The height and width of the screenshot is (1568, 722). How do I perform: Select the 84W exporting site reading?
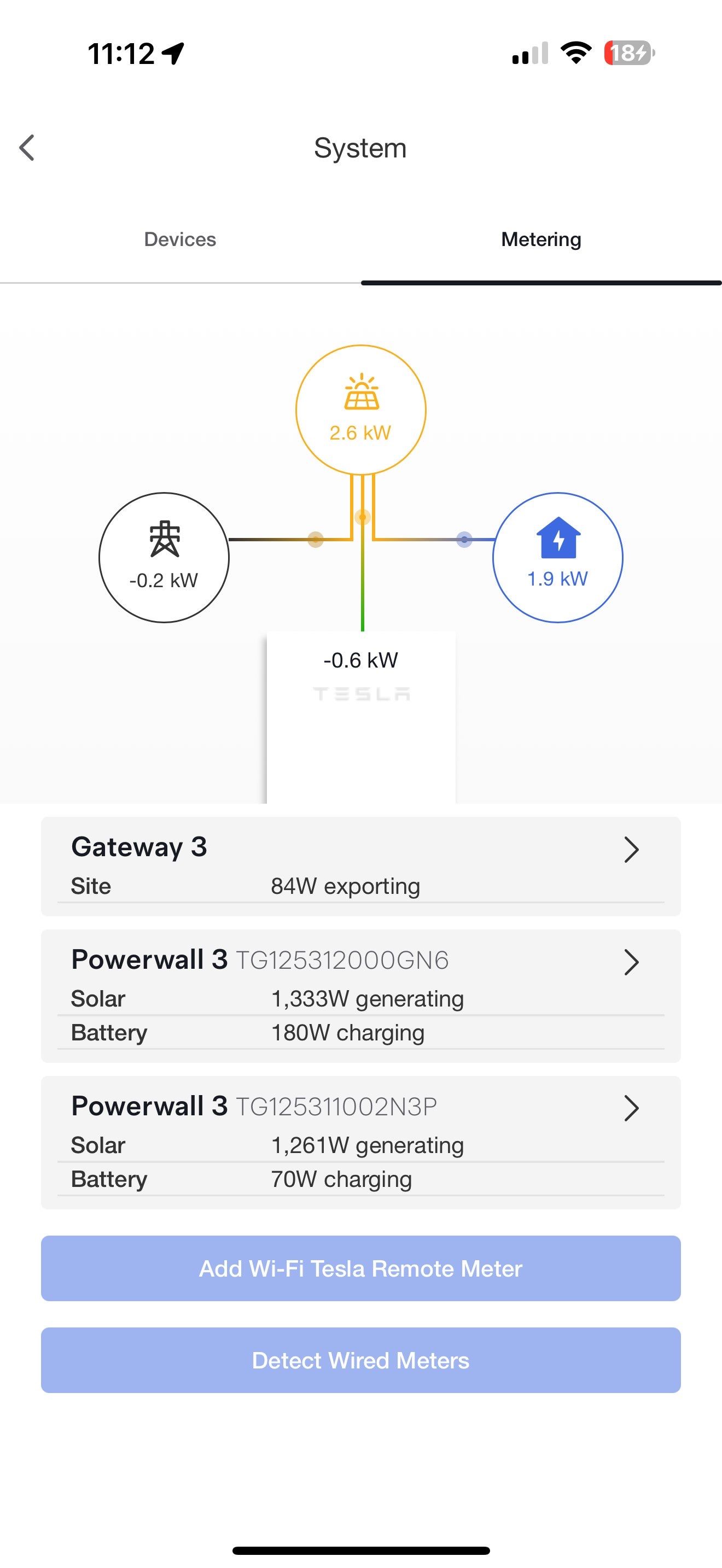point(345,886)
